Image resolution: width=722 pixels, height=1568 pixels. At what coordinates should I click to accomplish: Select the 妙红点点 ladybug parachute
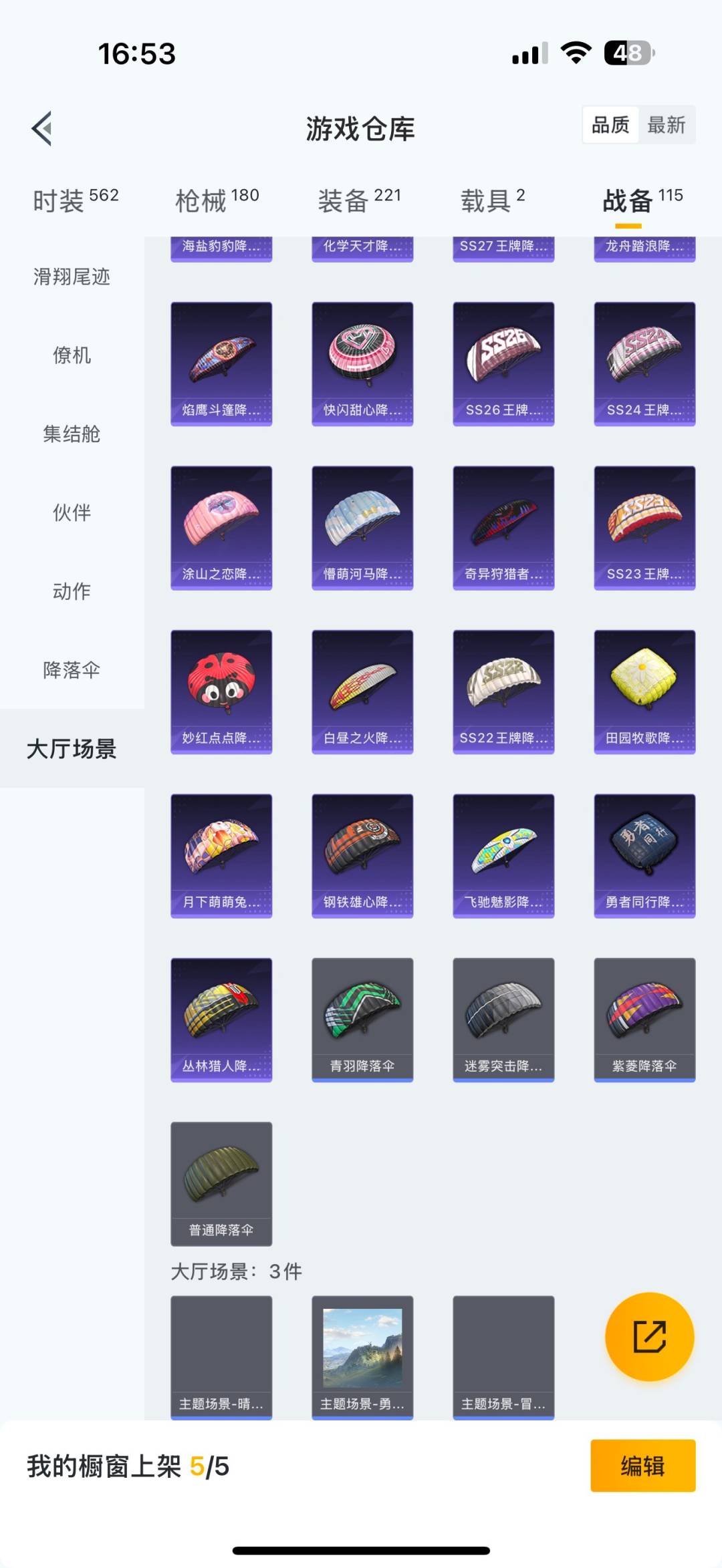point(221,691)
